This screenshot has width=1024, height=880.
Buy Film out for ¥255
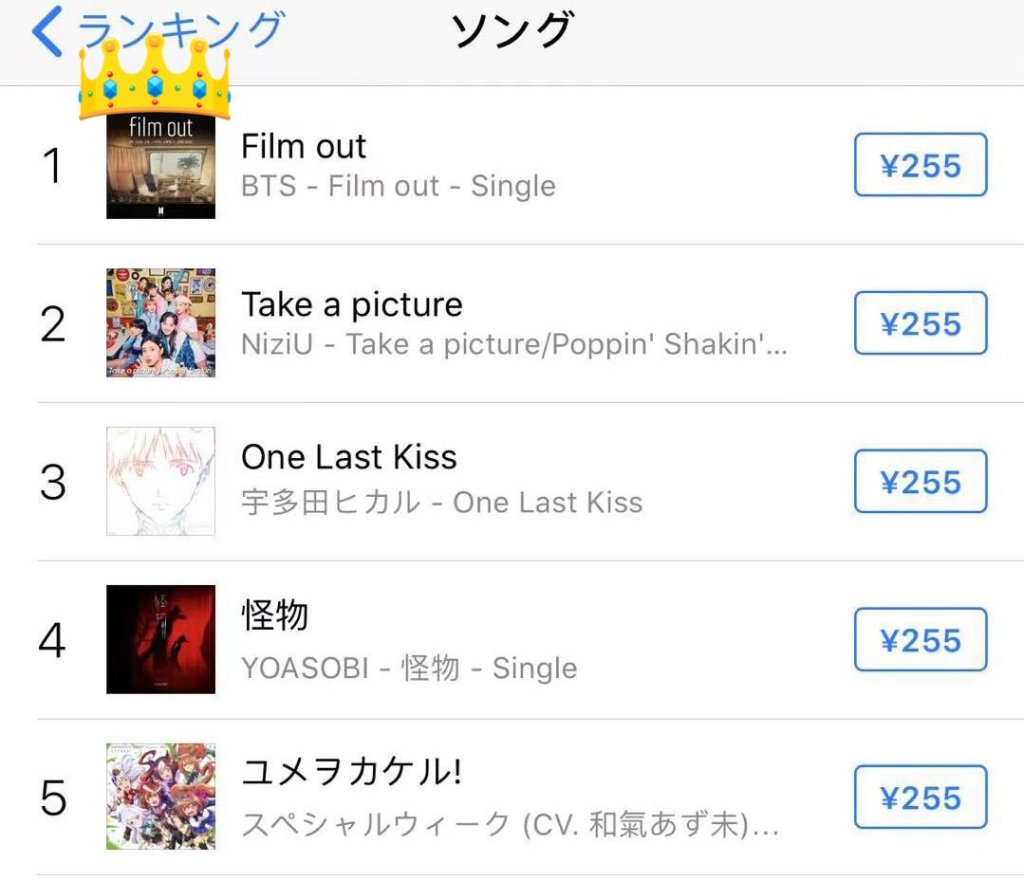pos(920,165)
